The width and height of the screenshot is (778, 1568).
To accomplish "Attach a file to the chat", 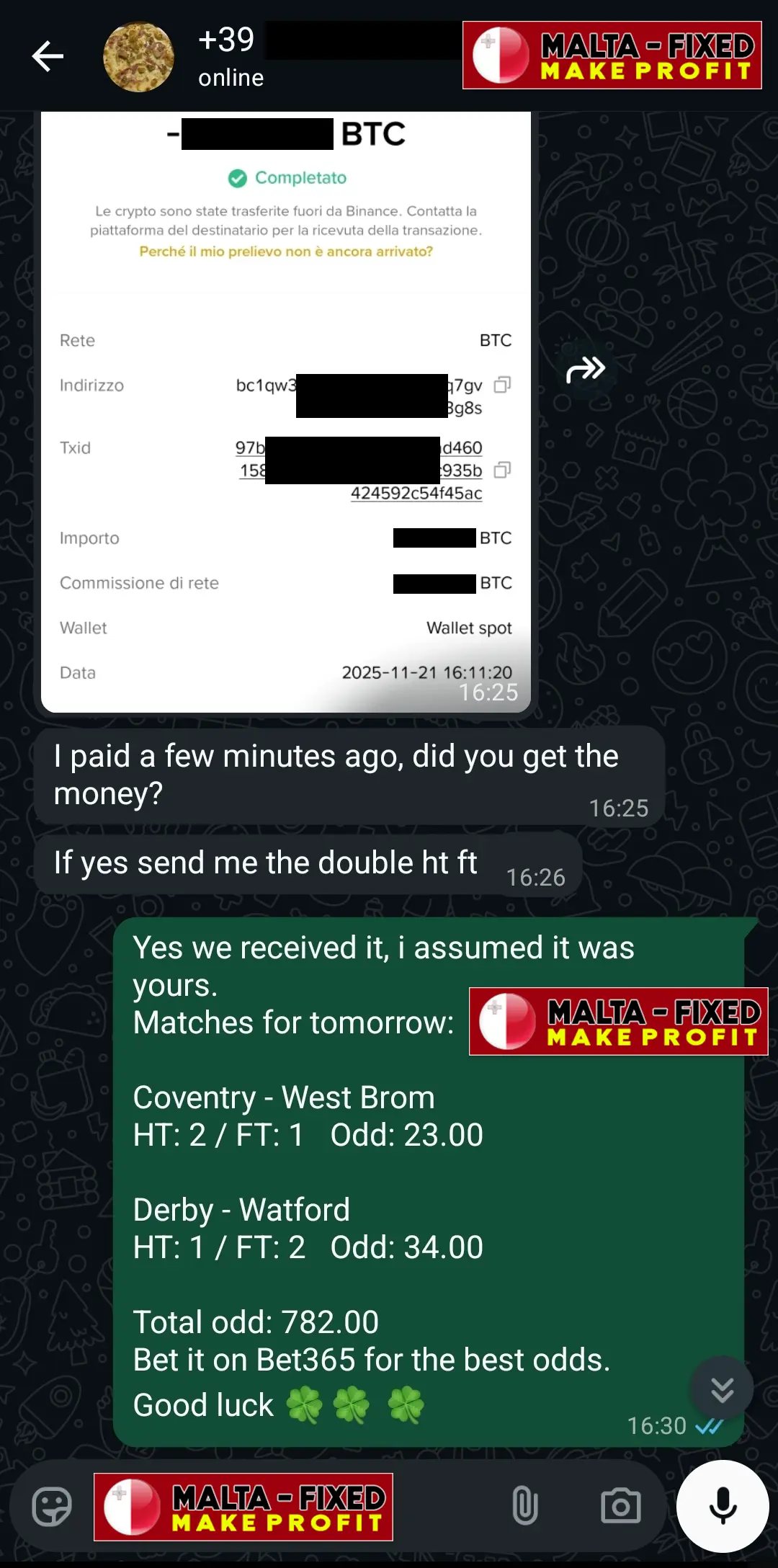I will (524, 1506).
